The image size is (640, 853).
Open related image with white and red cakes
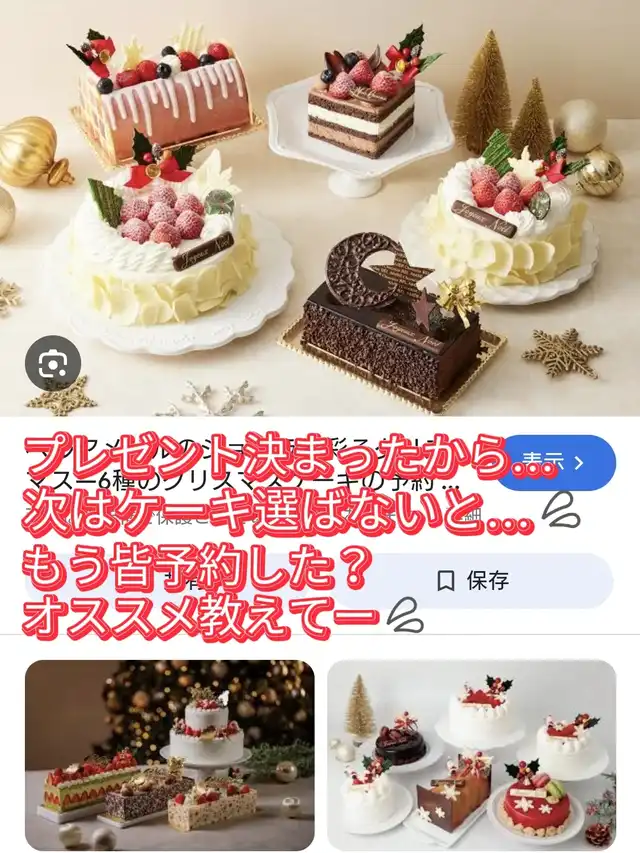(x=472, y=754)
